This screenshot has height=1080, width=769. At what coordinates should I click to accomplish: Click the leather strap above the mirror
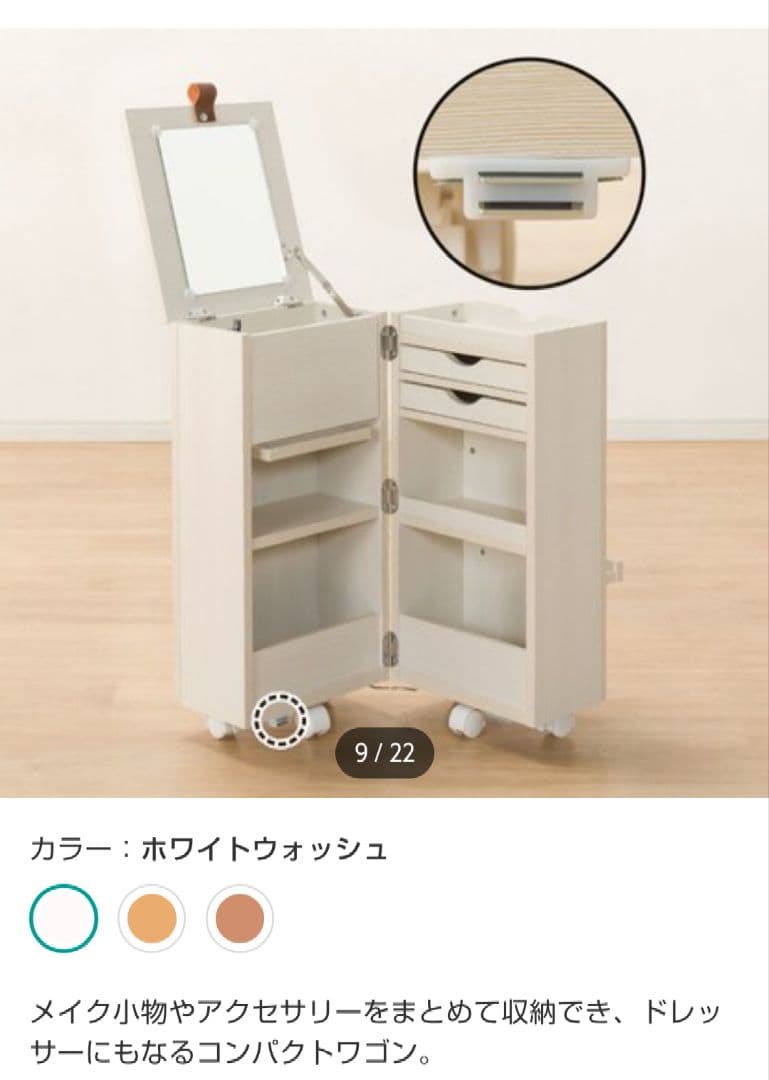(198, 95)
